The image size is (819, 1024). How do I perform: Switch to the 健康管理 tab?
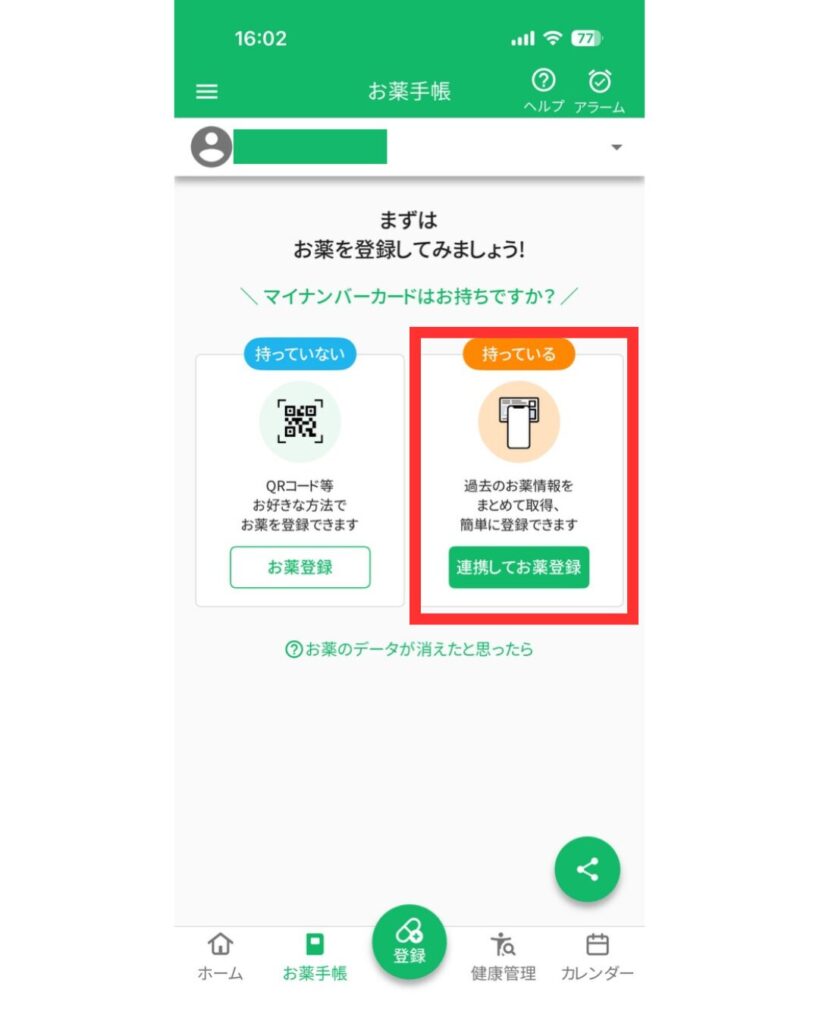[503, 956]
